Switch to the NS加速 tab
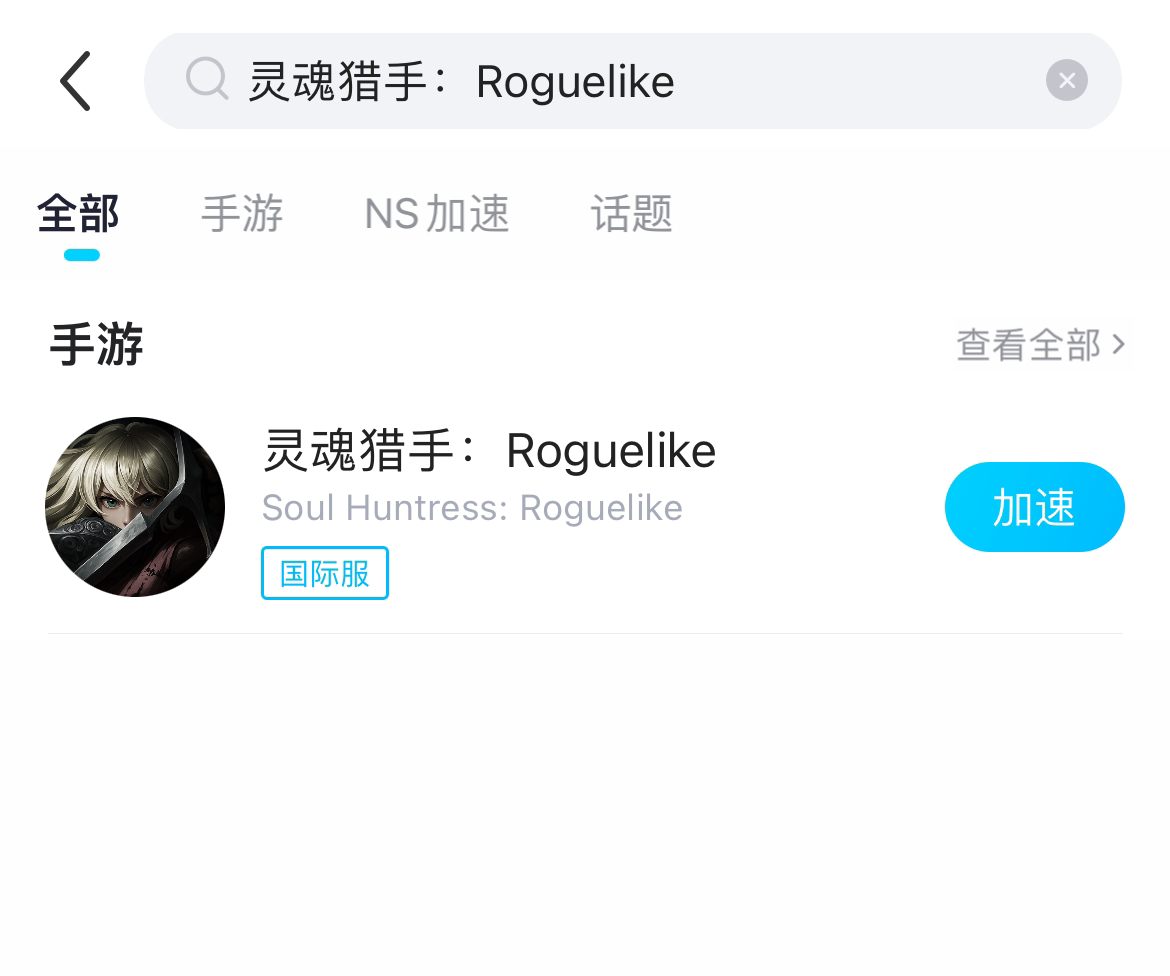 tap(437, 214)
